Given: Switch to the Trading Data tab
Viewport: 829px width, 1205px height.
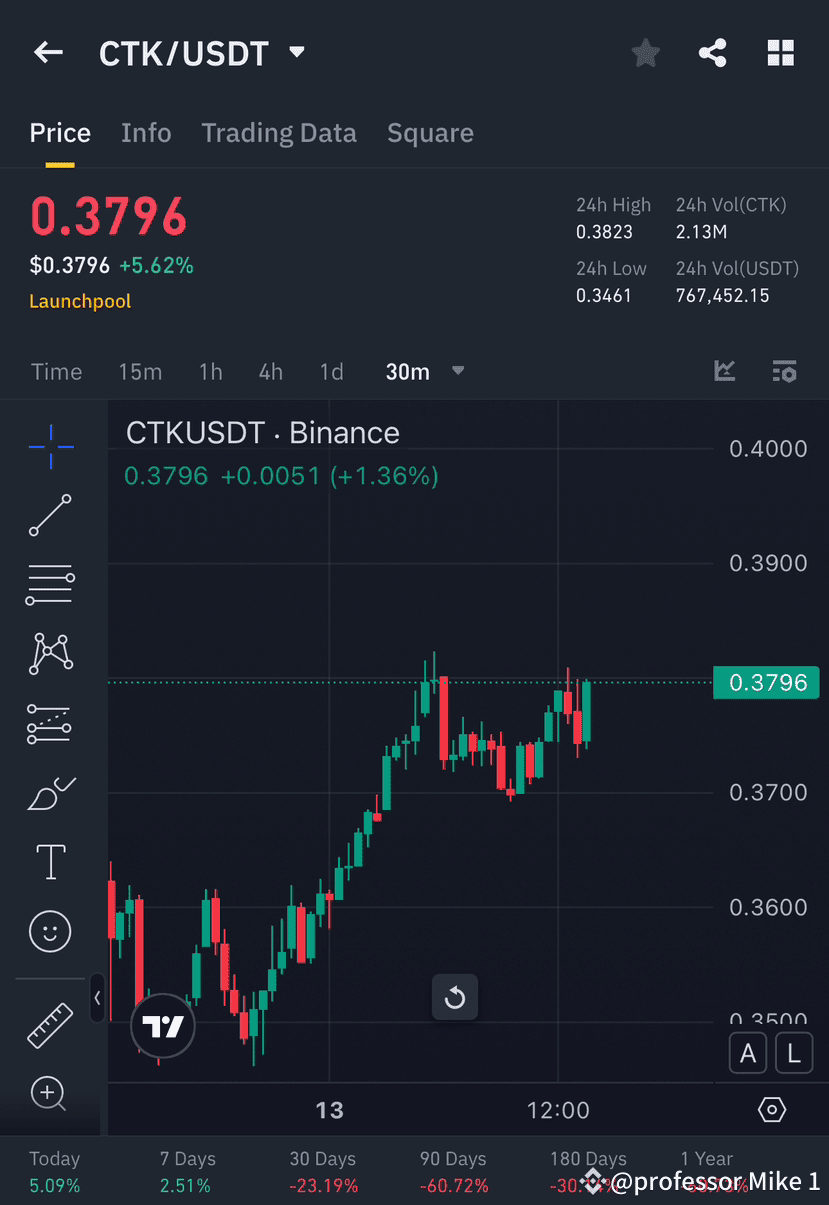Looking at the screenshot, I should pyautogui.click(x=279, y=132).
